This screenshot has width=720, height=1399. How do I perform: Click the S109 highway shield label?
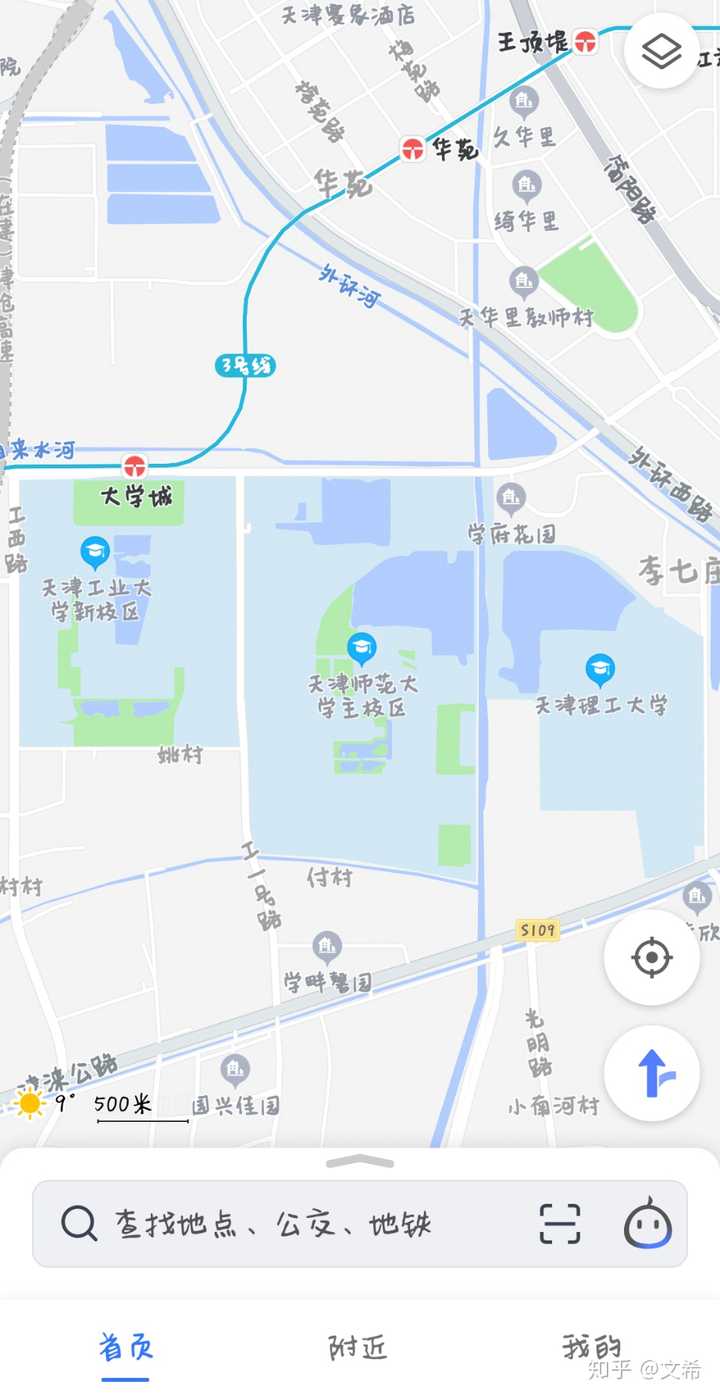539,929
